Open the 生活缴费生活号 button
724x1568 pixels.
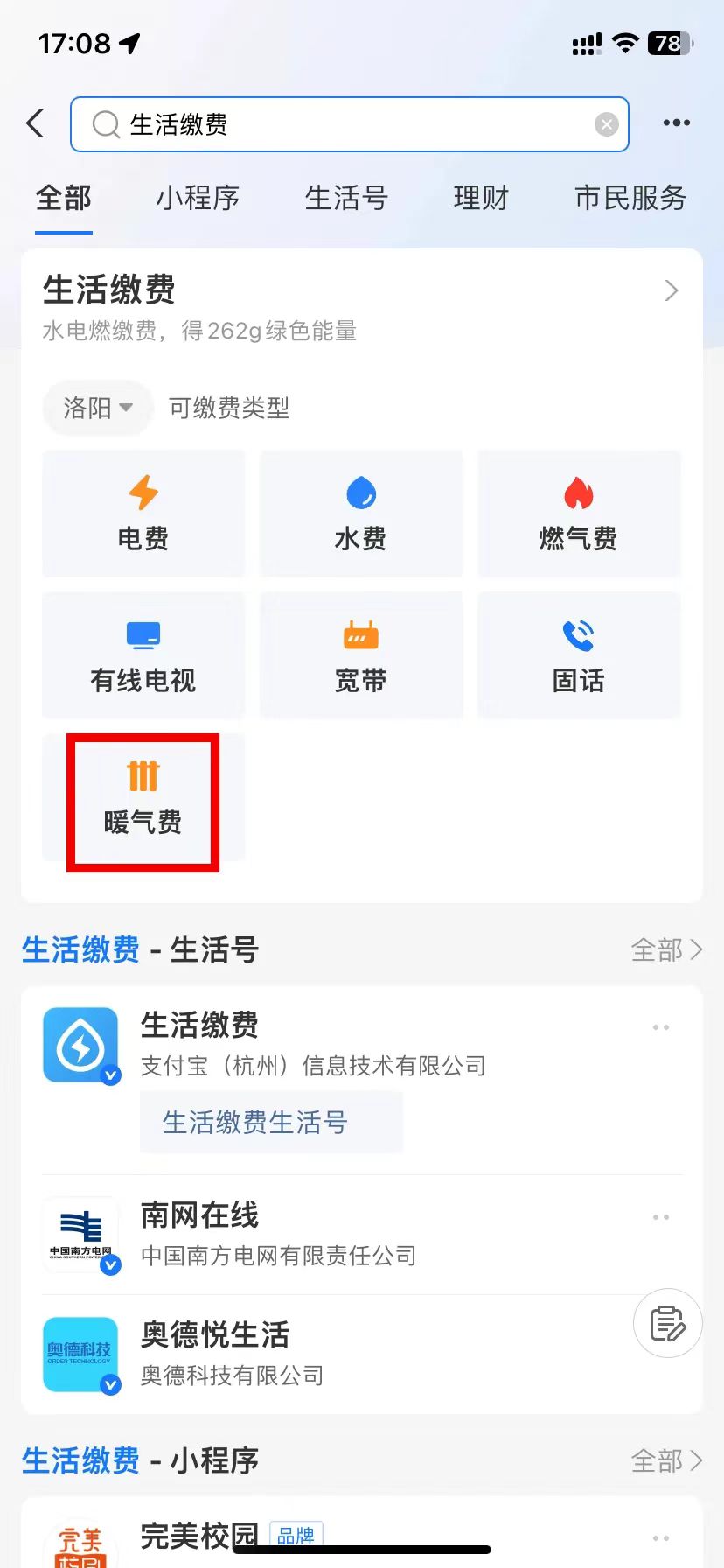(271, 1123)
